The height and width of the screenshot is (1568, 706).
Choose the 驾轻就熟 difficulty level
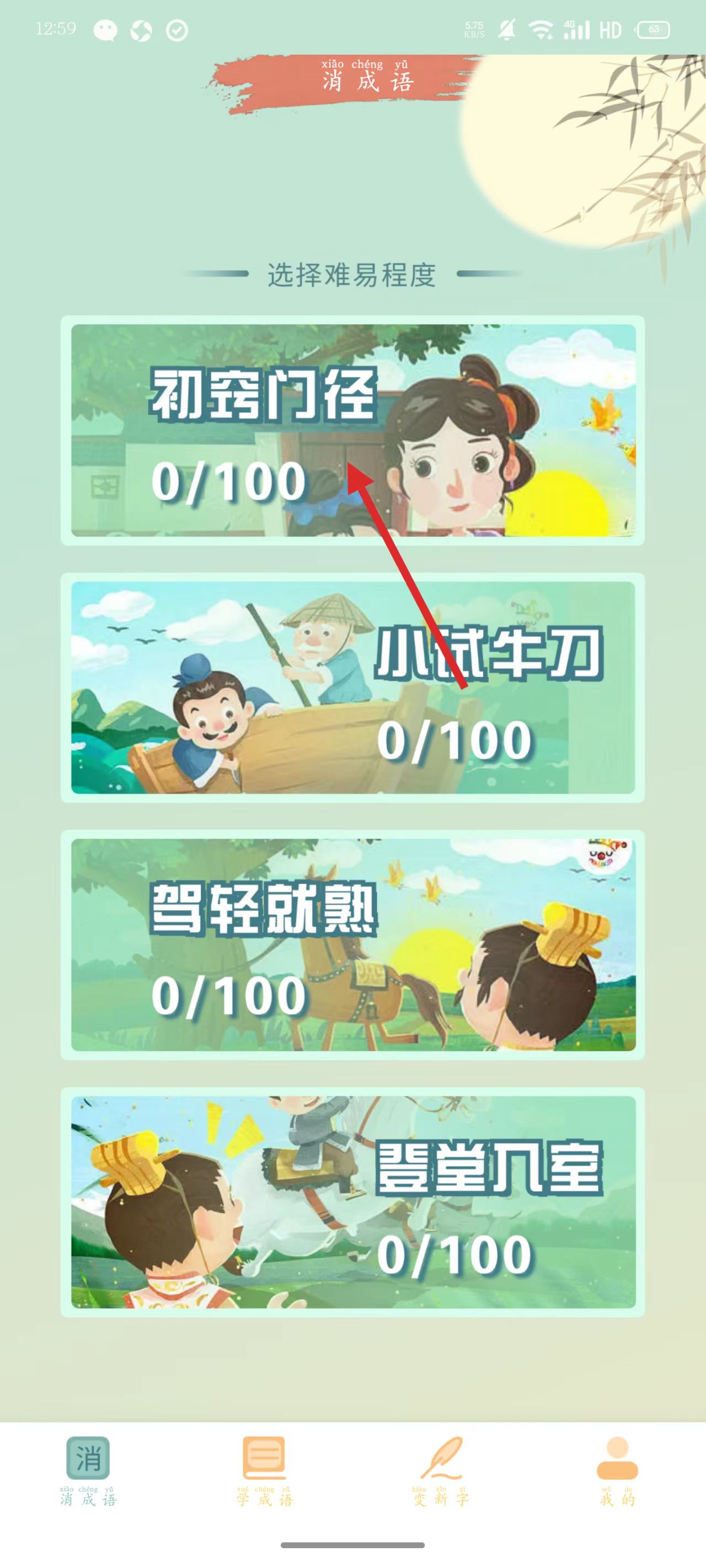[352, 944]
